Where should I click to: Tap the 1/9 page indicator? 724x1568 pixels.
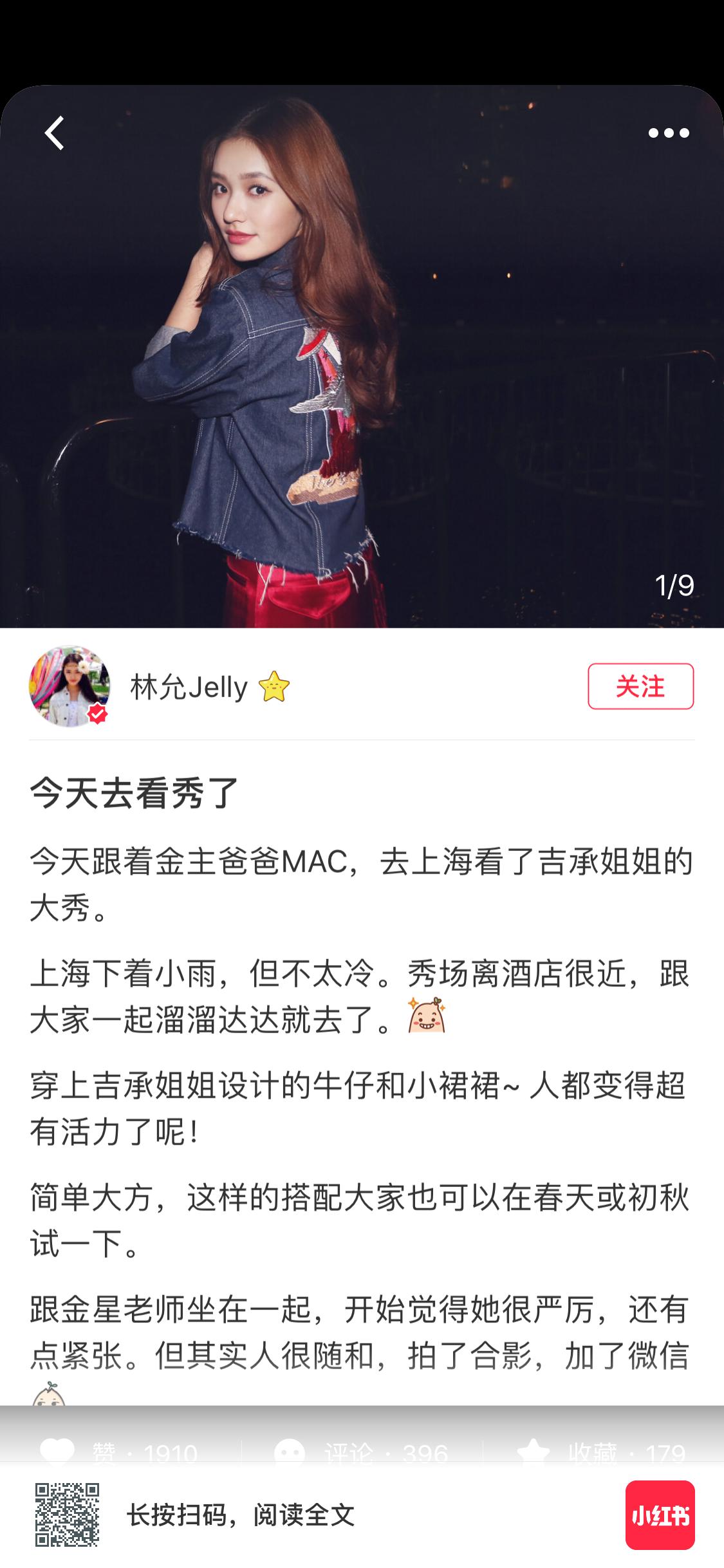tap(674, 584)
